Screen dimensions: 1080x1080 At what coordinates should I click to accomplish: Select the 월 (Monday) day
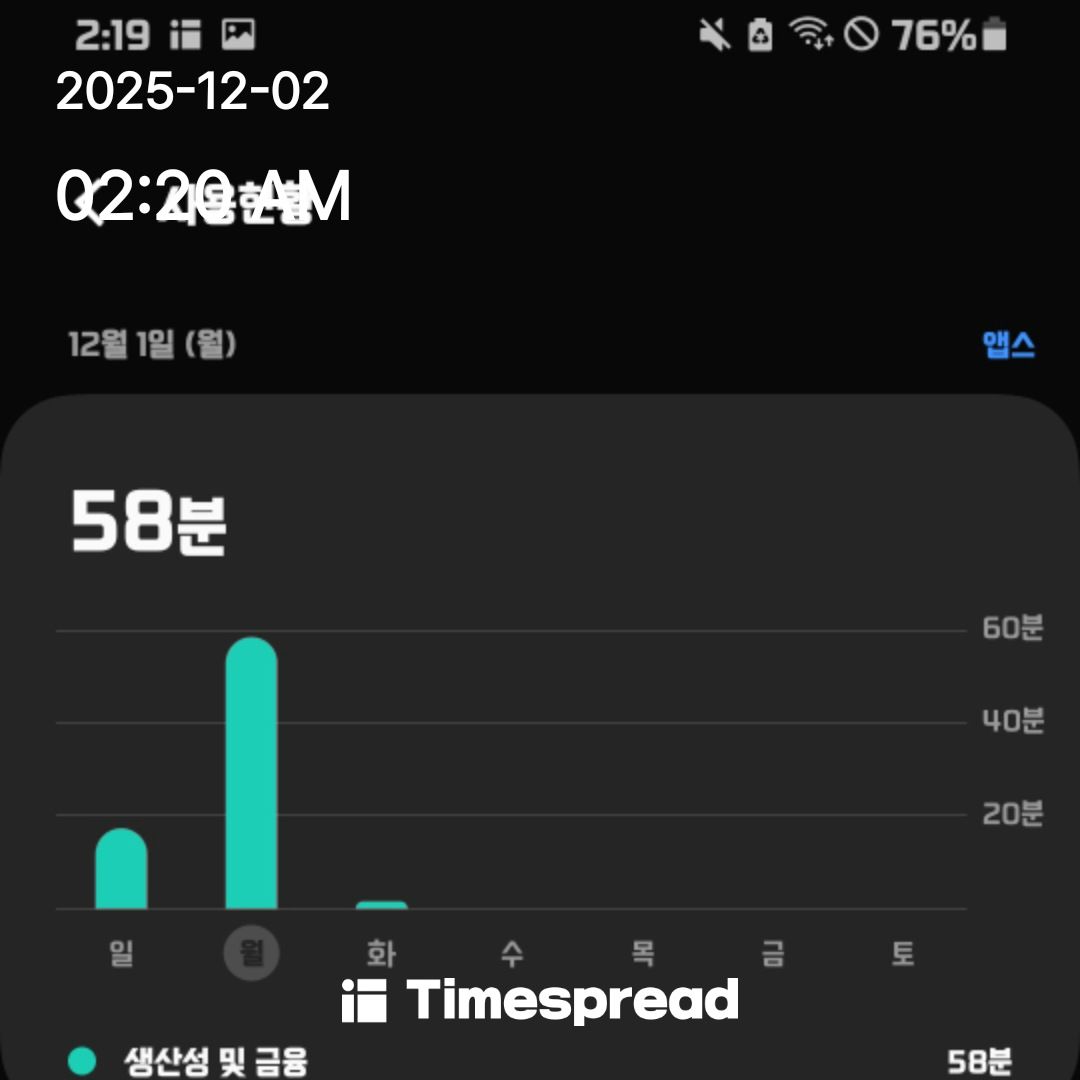click(251, 953)
